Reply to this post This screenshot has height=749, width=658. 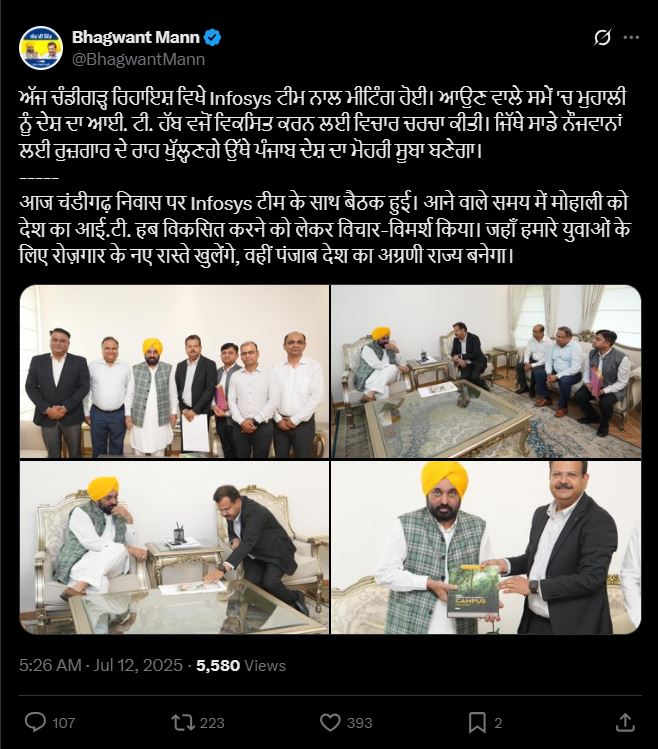[x=35, y=721]
